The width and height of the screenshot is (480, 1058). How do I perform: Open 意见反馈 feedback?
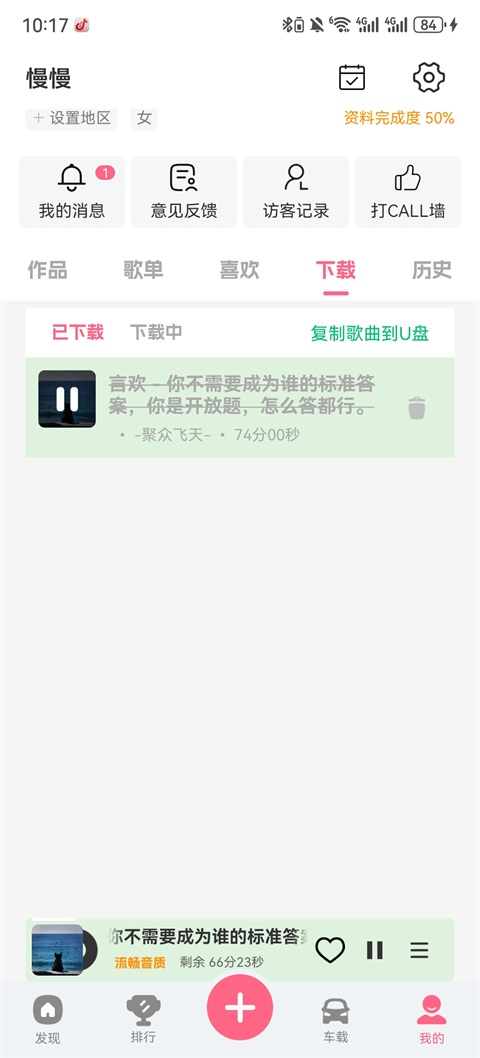(184, 192)
